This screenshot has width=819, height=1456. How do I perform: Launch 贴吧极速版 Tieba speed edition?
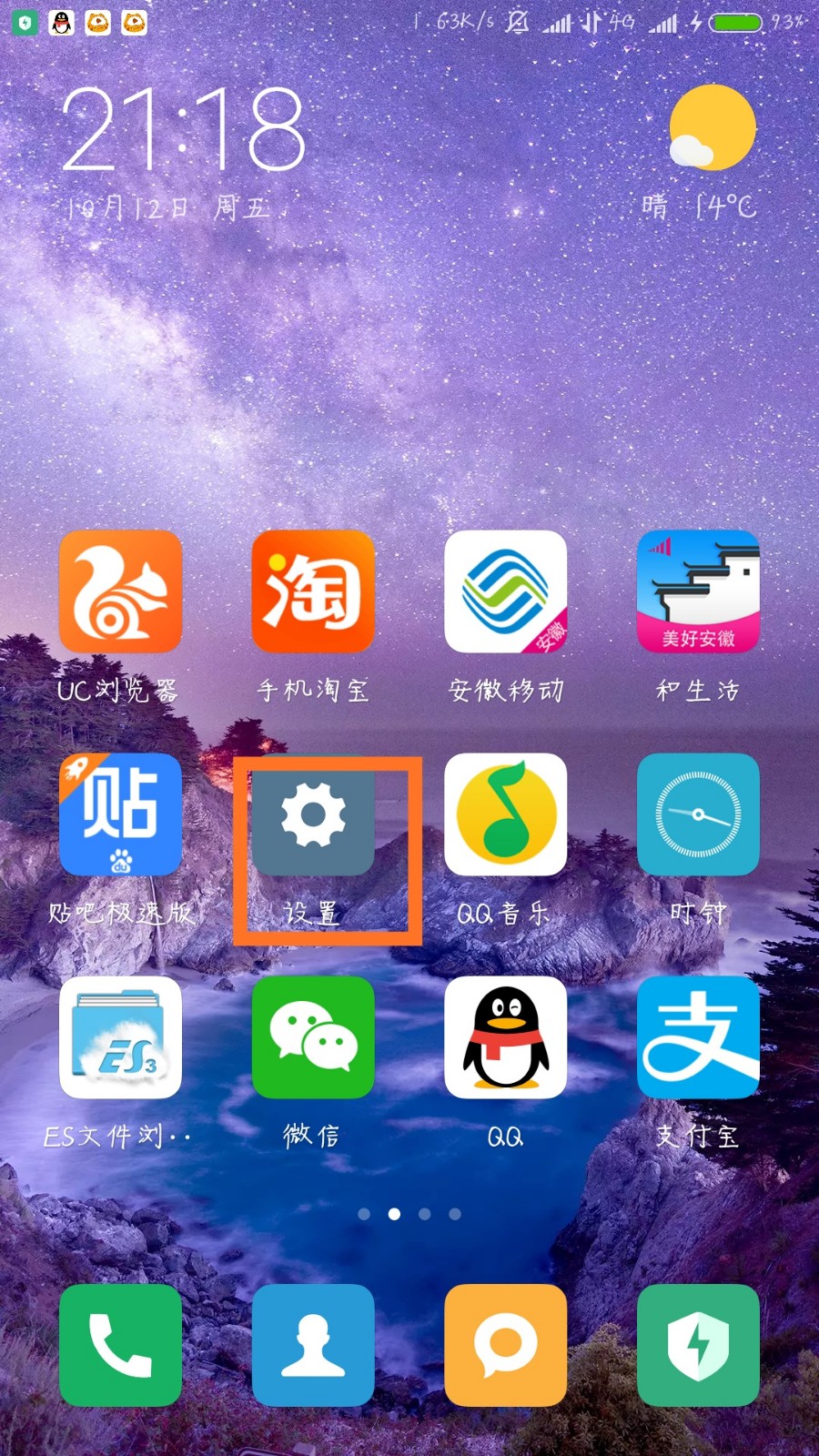click(120, 815)
